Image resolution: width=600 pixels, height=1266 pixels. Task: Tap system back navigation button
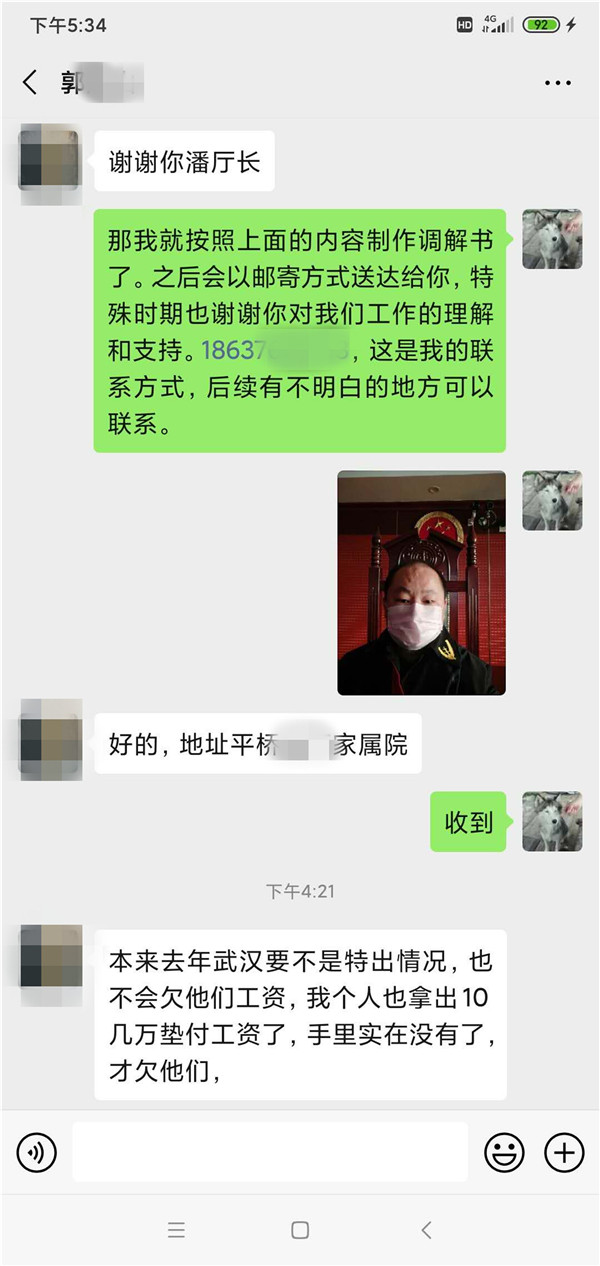coord(427,1231)
